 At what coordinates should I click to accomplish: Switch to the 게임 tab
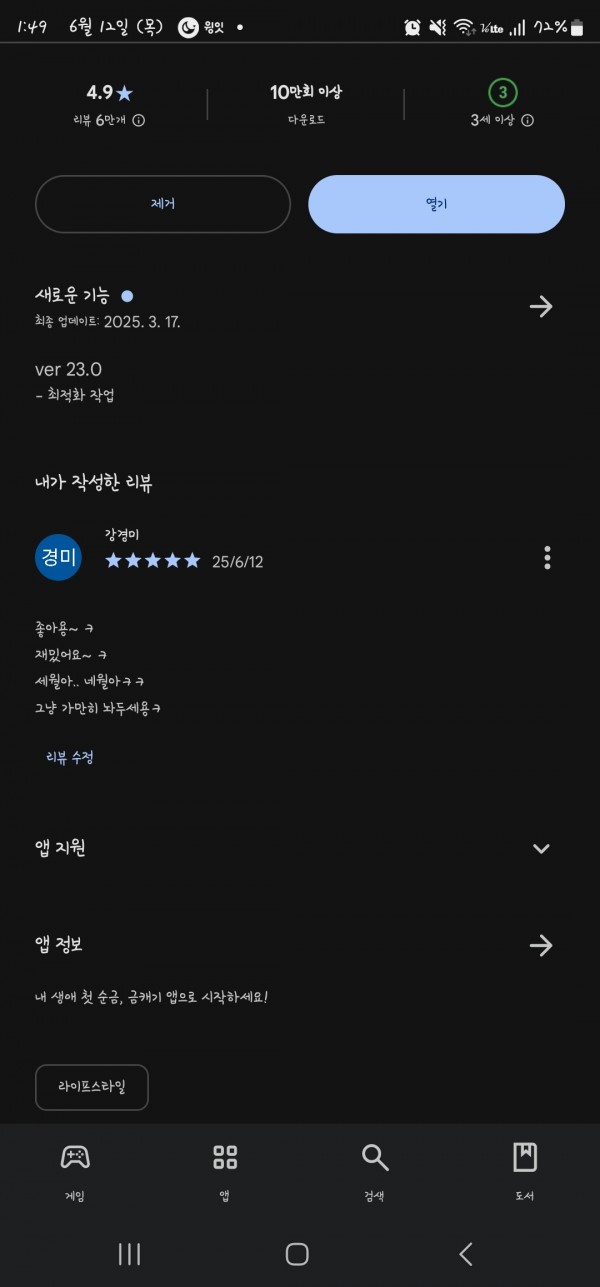(75, 1172)
